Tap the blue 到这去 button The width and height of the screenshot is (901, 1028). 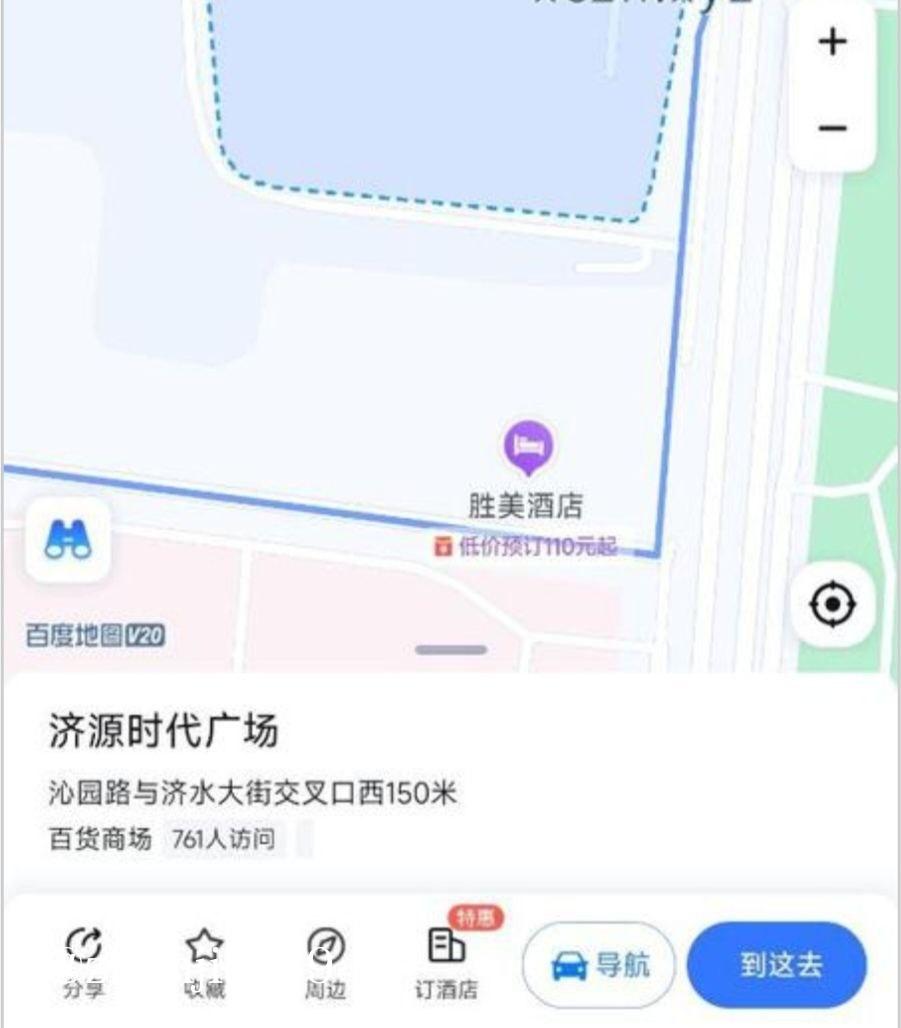pyautogui.click(x=776, y=962)
